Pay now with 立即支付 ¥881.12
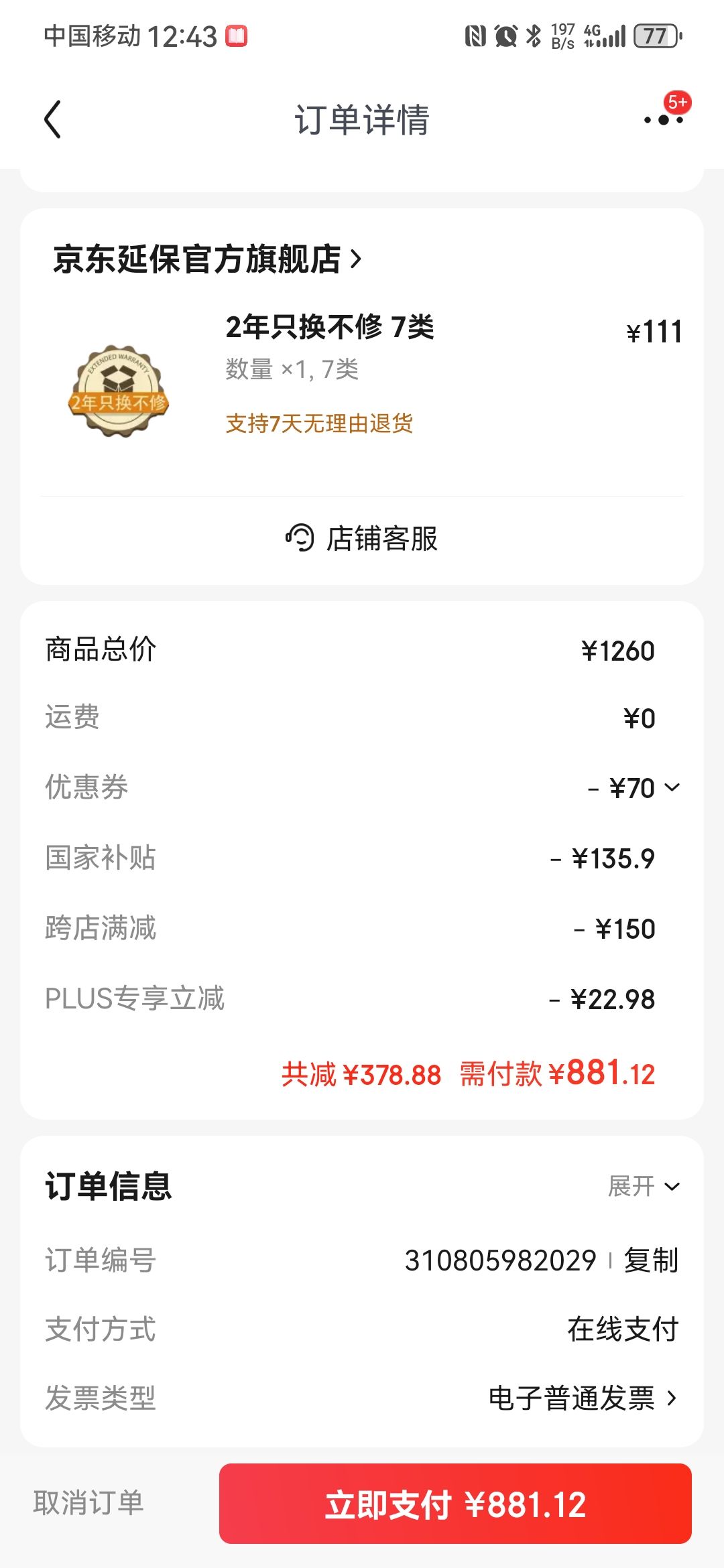The image size is (724, 1568). (x=455, y=1504)
